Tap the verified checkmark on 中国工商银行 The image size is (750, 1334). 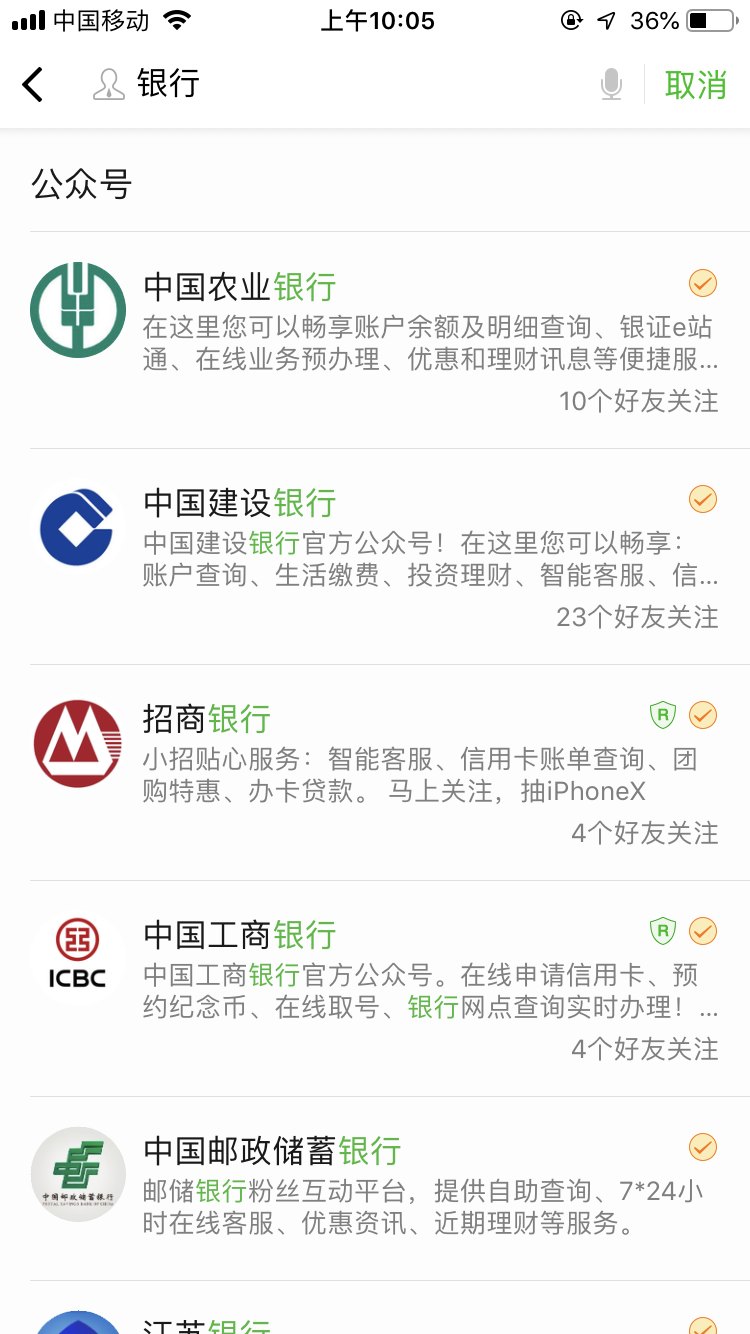[x=703, y=930]
